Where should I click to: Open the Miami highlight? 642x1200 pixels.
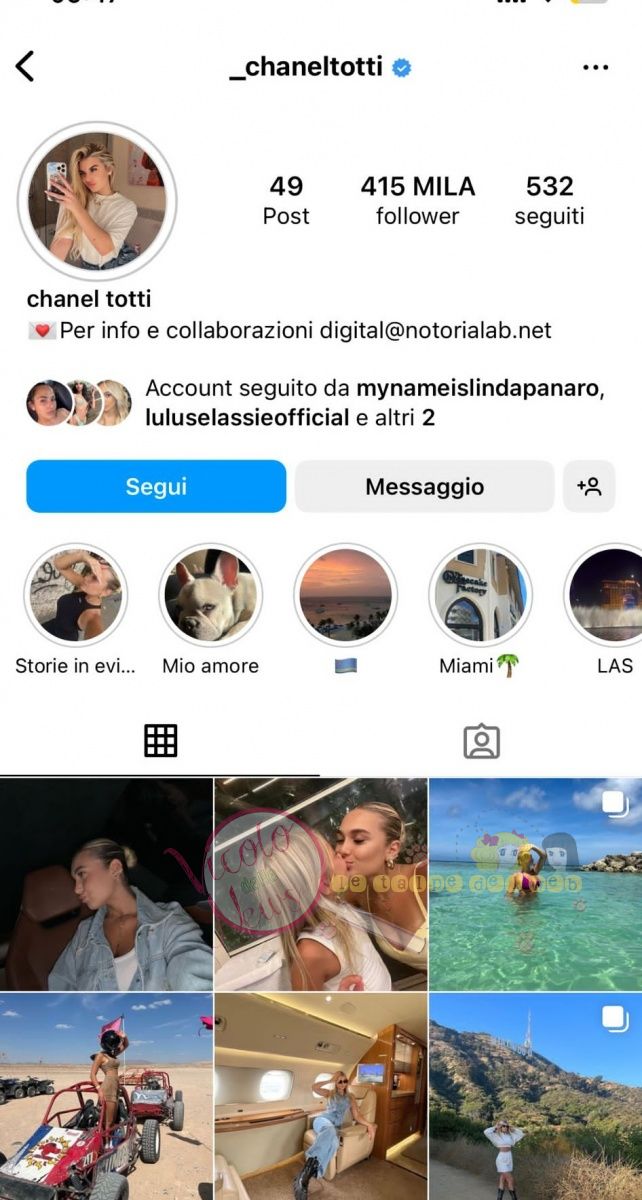point(480,596)
